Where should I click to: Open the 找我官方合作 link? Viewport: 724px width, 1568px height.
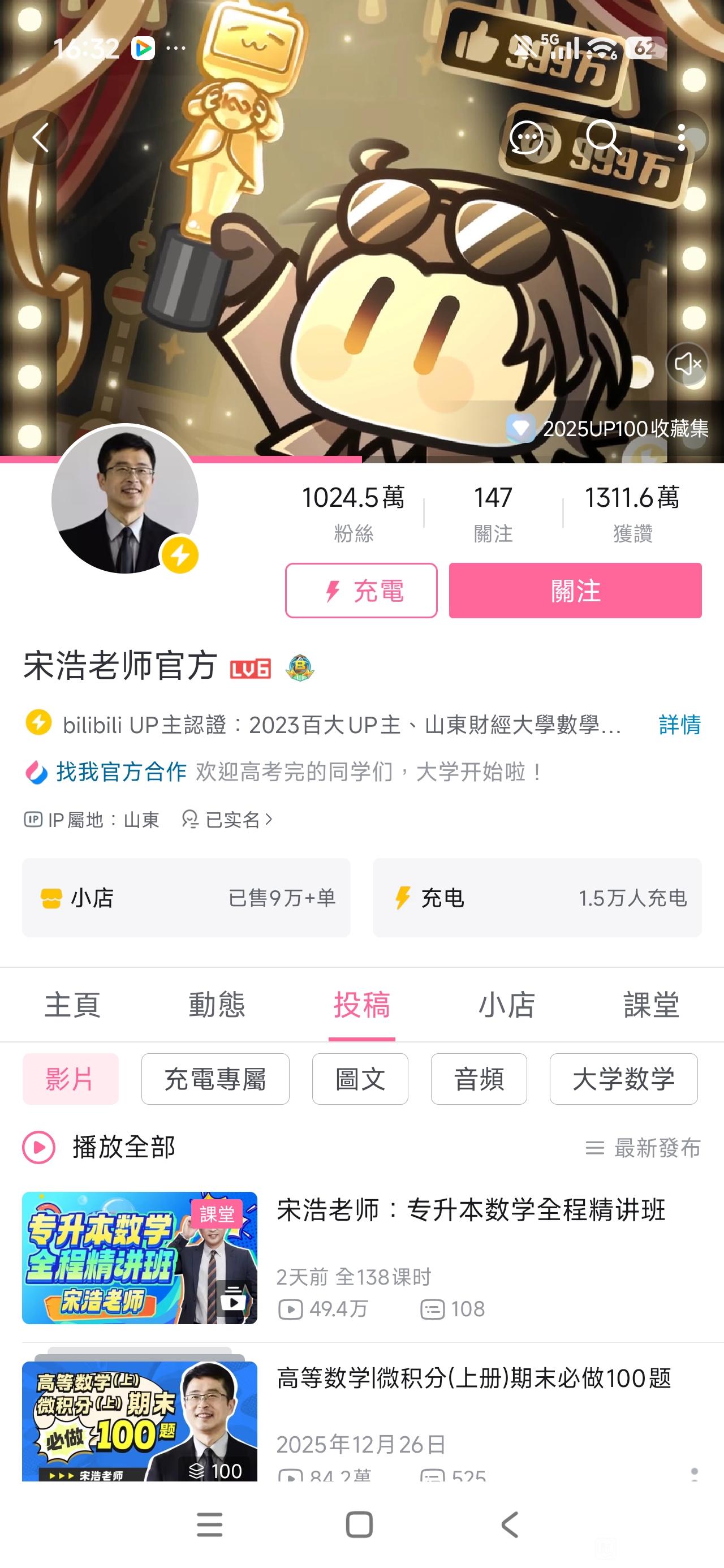click(120, 772)
